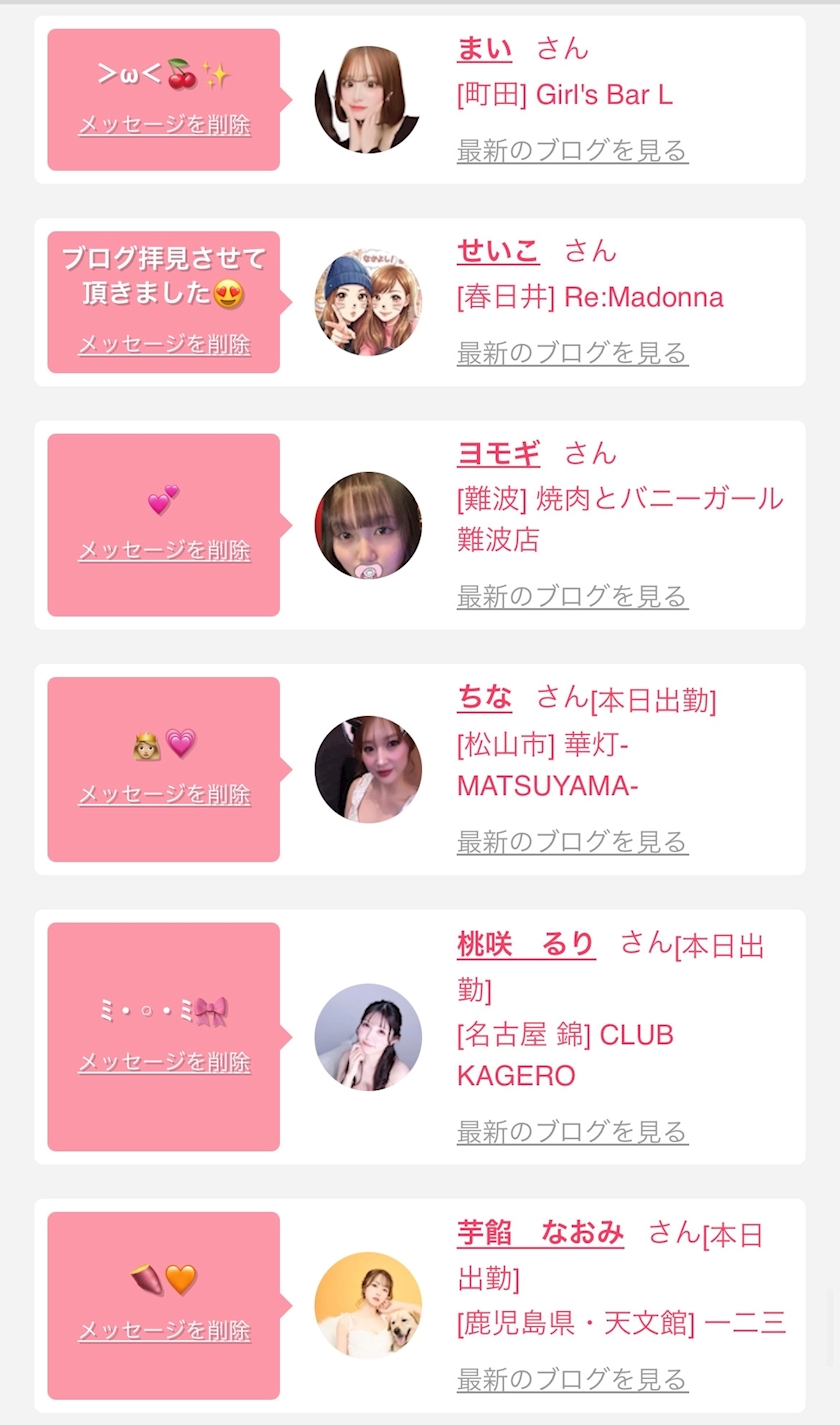The height and width of the screenshot is (1425, 840).
Task: Delete the message sent to 桃咲 るり
Action: [164, 1062]
